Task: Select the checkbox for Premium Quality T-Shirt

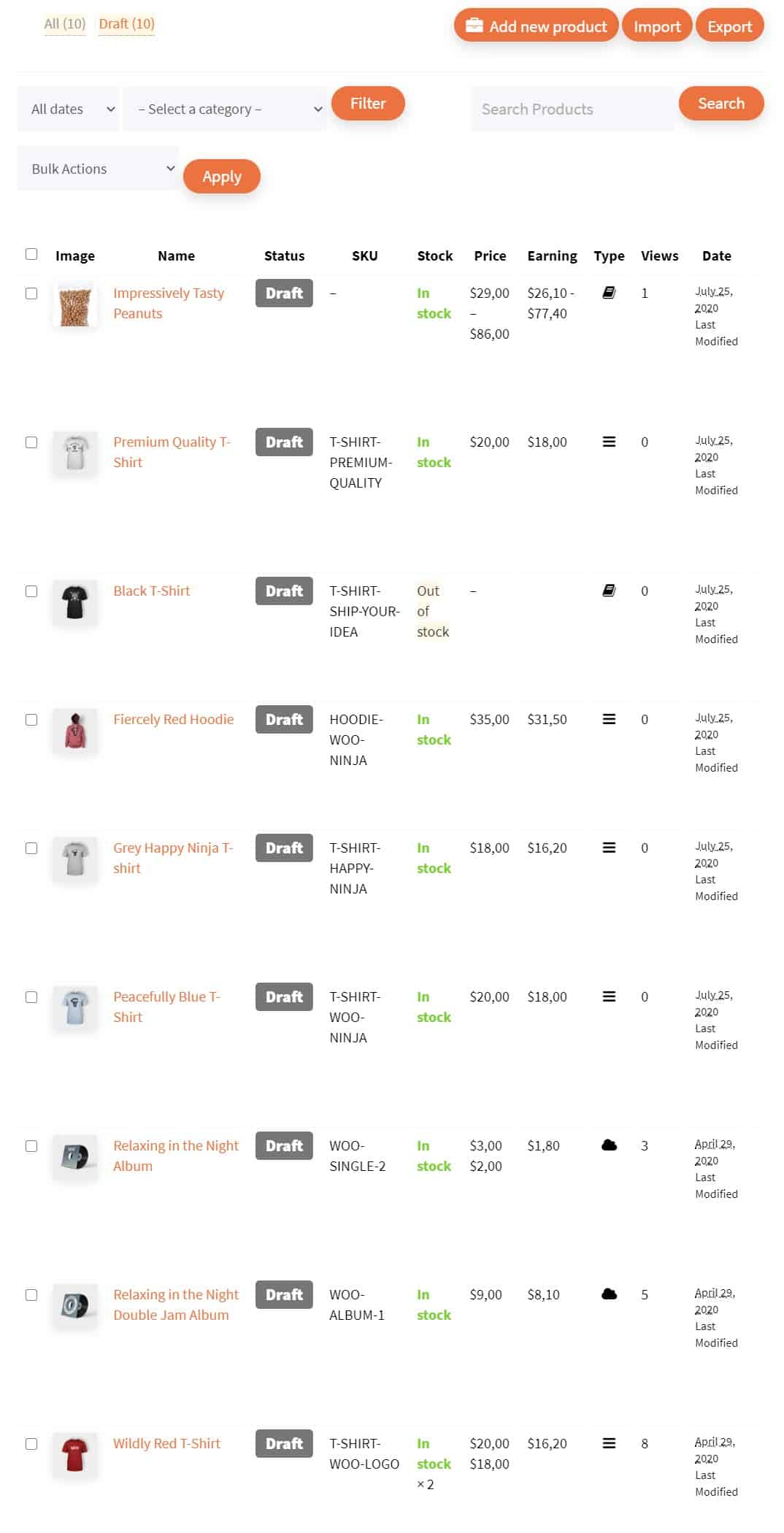Action: (31, 442)
